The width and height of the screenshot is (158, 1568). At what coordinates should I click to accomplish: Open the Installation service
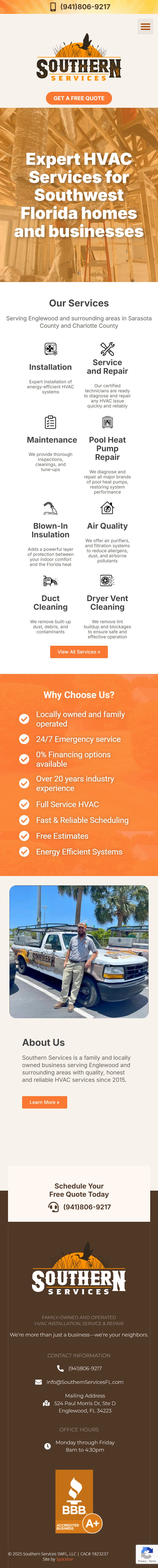pyautogui.click(x=51, y=367)
